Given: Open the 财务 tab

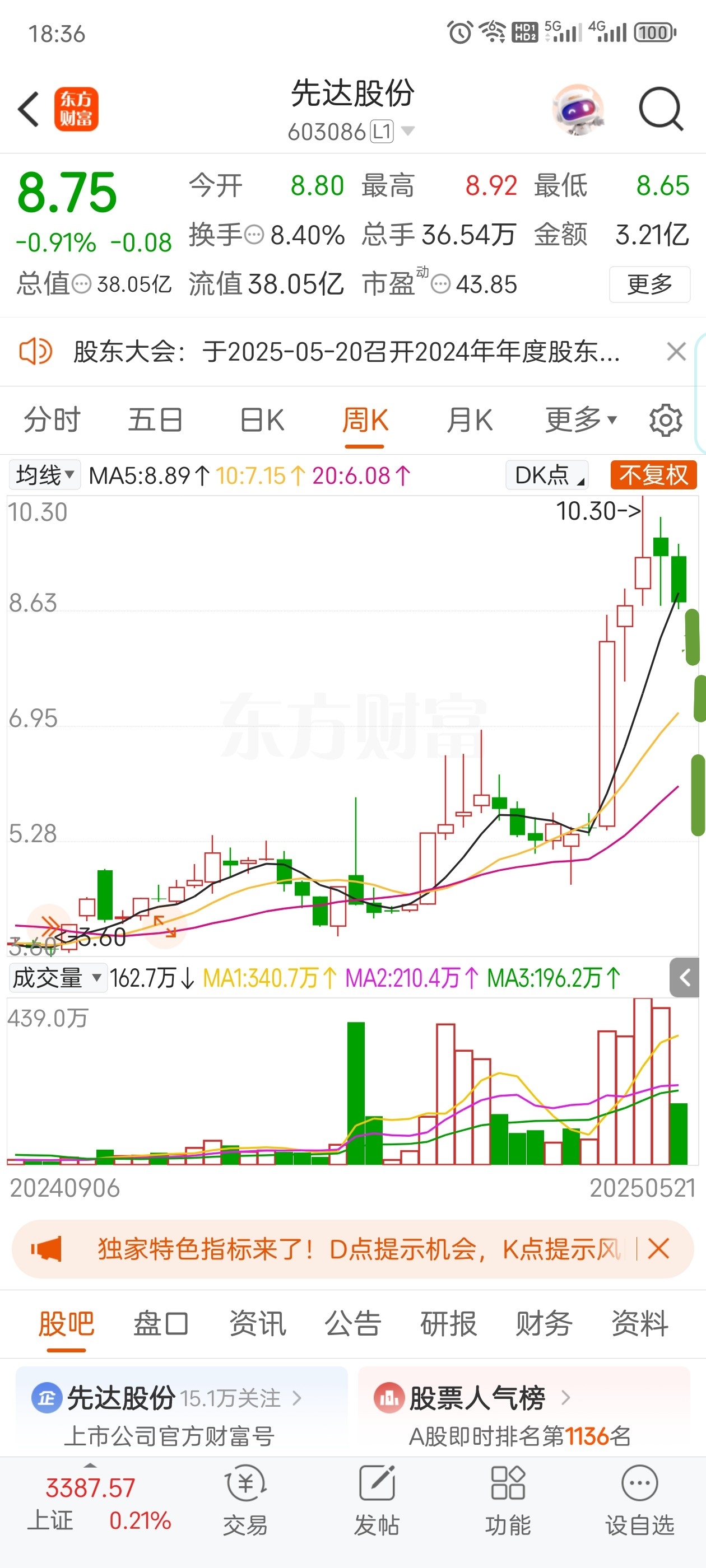Looking at the screenshot, I should (544, 1323).
